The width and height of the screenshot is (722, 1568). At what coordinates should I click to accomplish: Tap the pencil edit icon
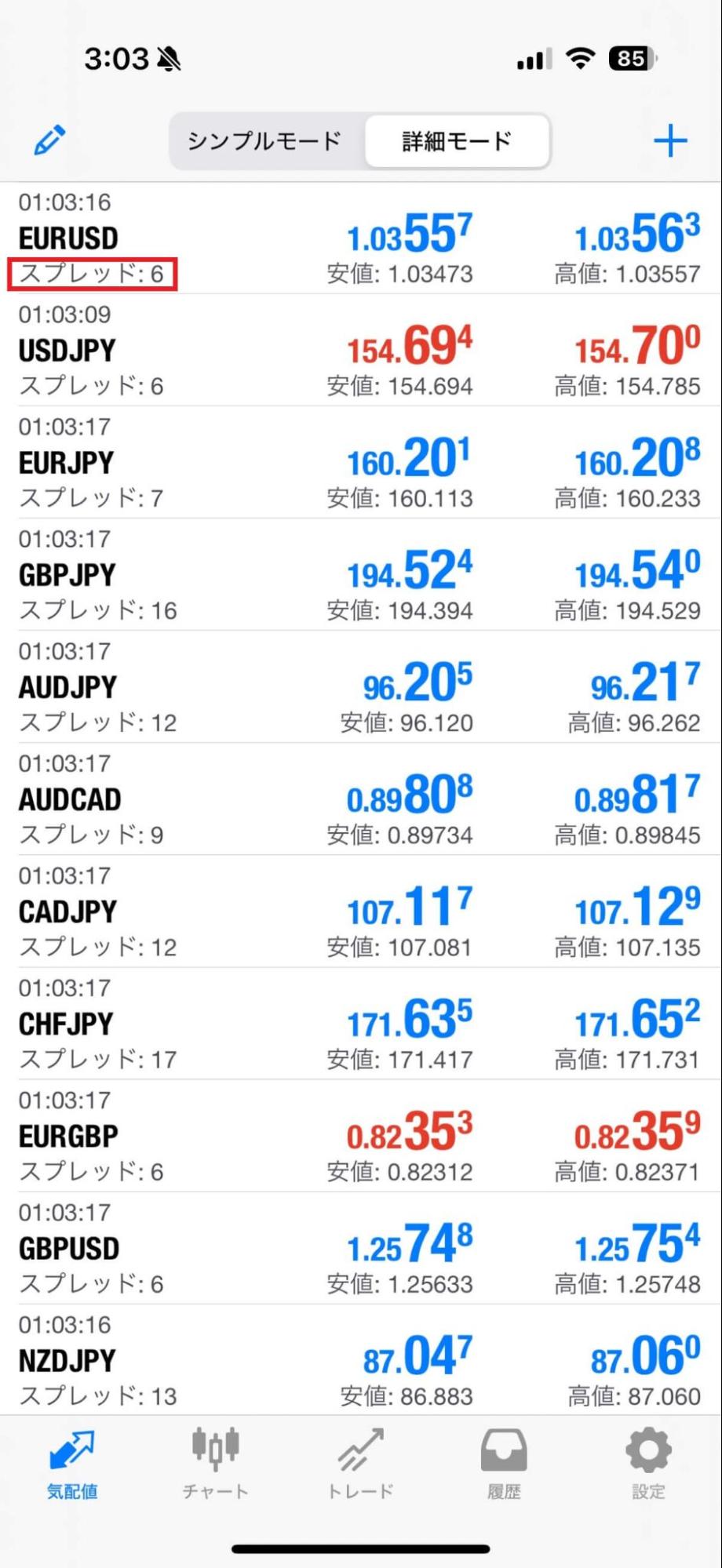tap(49, 141)
